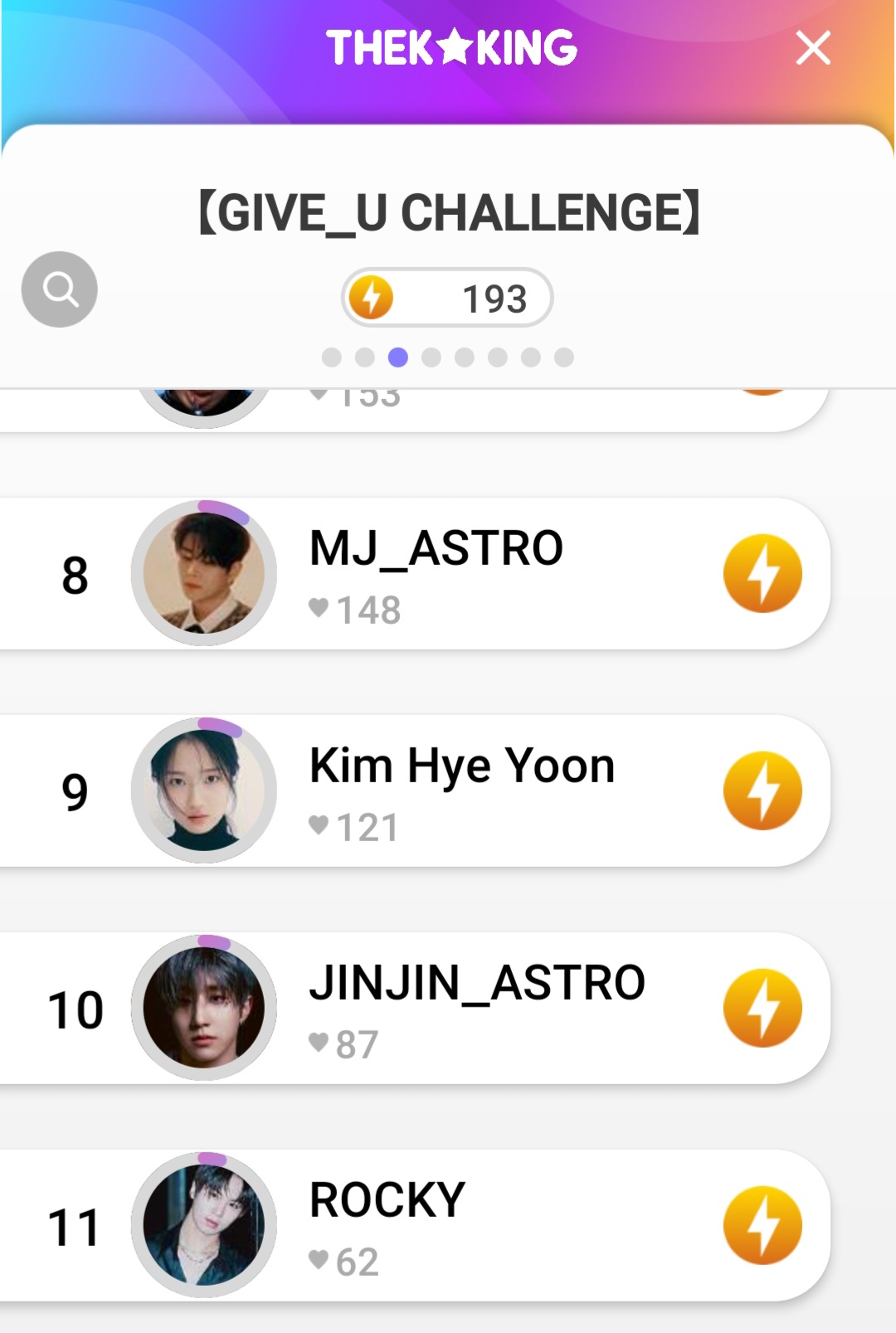Viewport: 896px width, 1333px height.
Task: Vote for JINJIN_ASTRO with lightning button
Action: point(762,1009)
